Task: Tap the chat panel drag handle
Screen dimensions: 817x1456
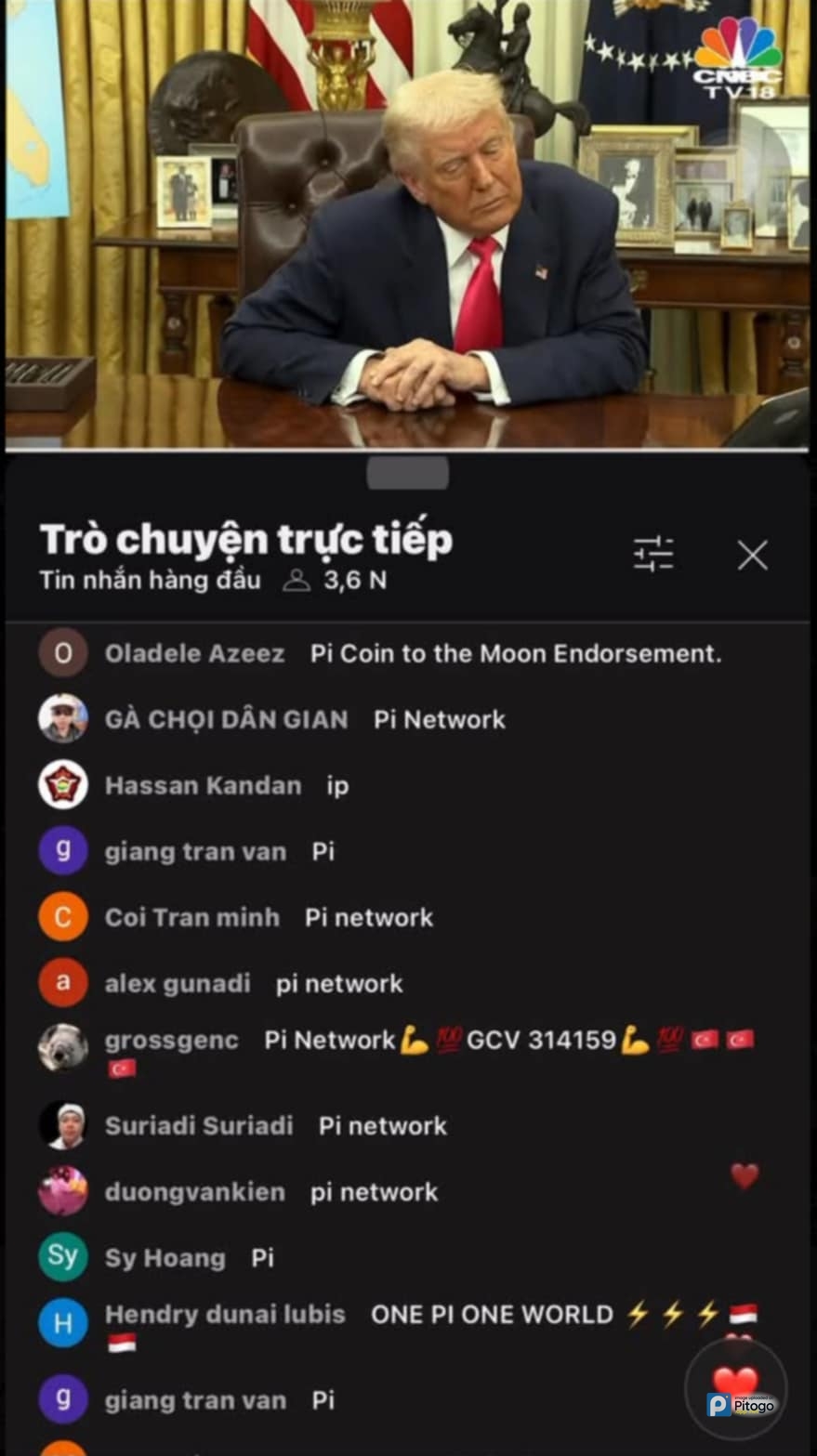Action: coord(407,473)
